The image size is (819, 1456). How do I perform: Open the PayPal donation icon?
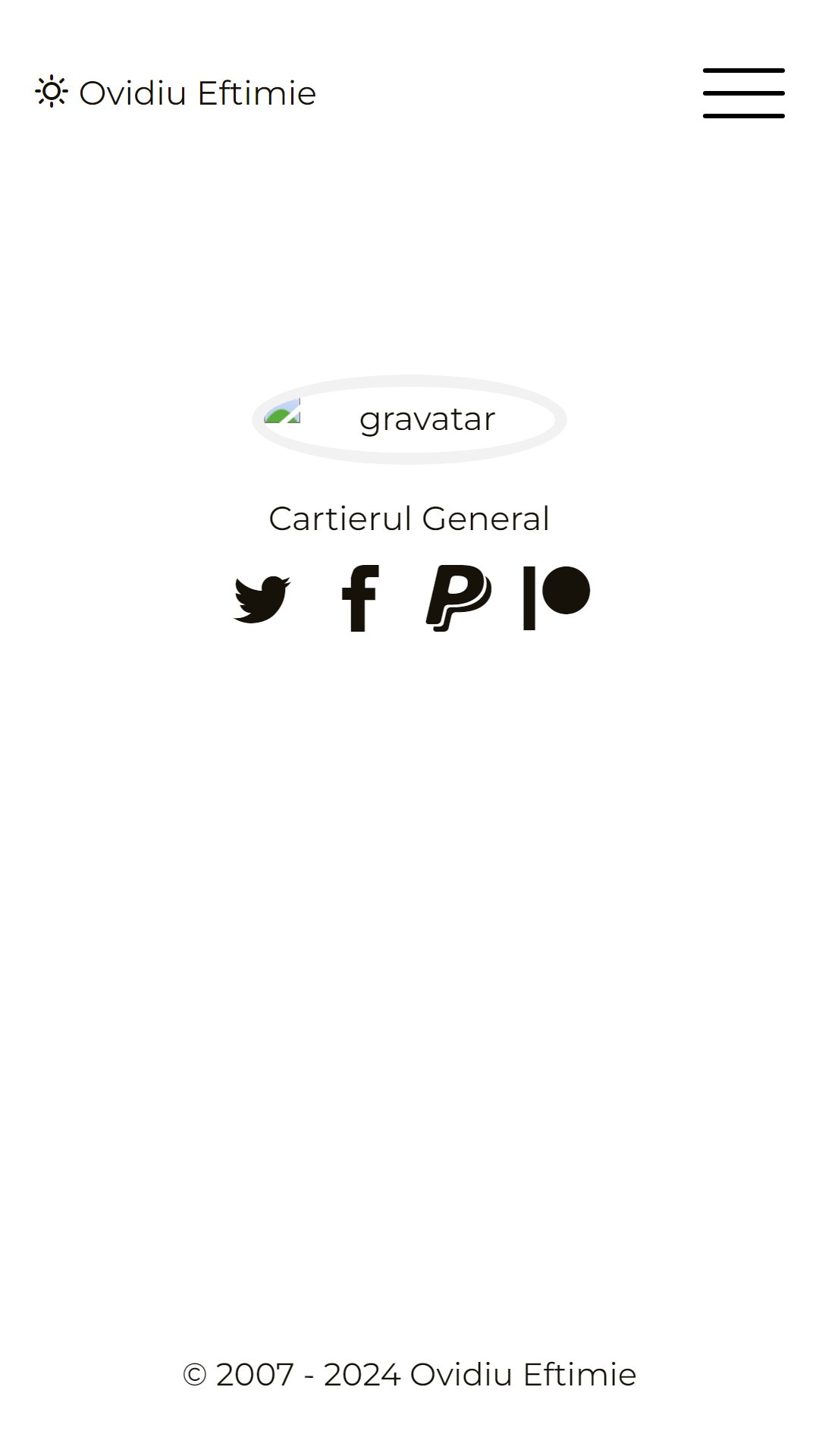[458, 598]
